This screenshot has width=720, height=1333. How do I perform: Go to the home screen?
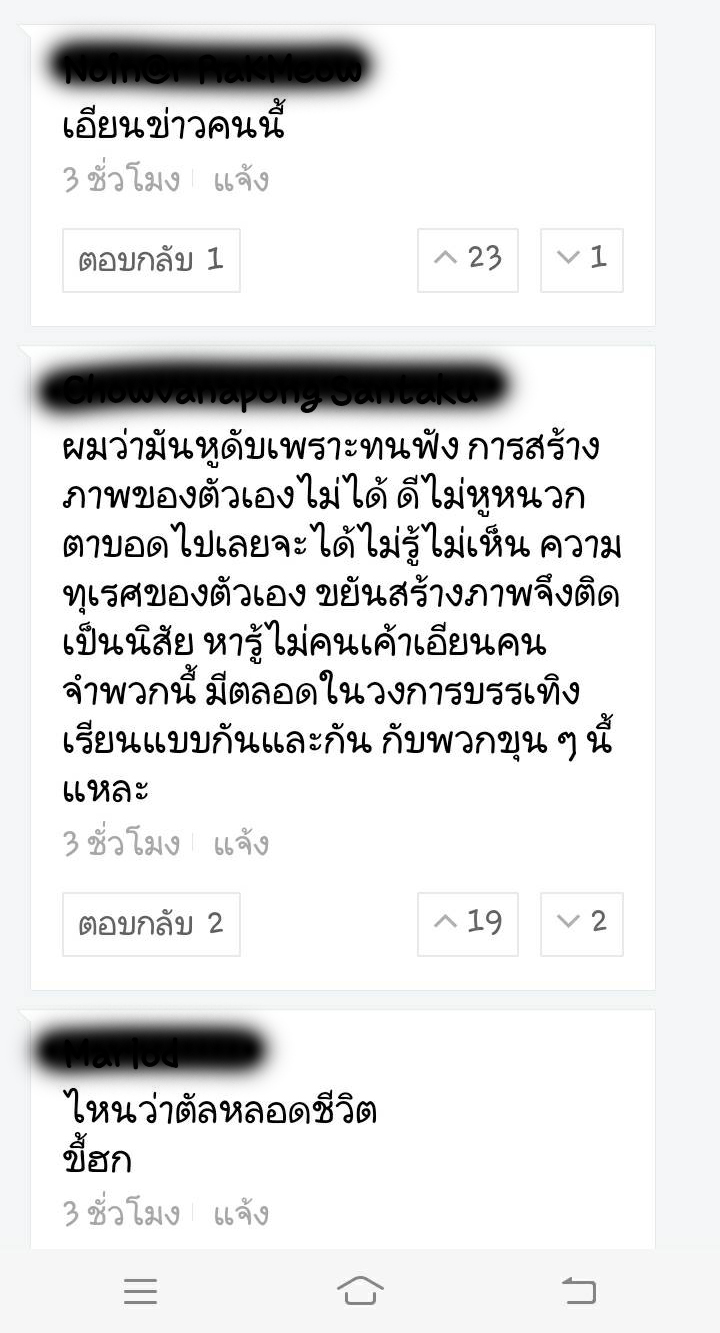click(x=360, y=1291)
